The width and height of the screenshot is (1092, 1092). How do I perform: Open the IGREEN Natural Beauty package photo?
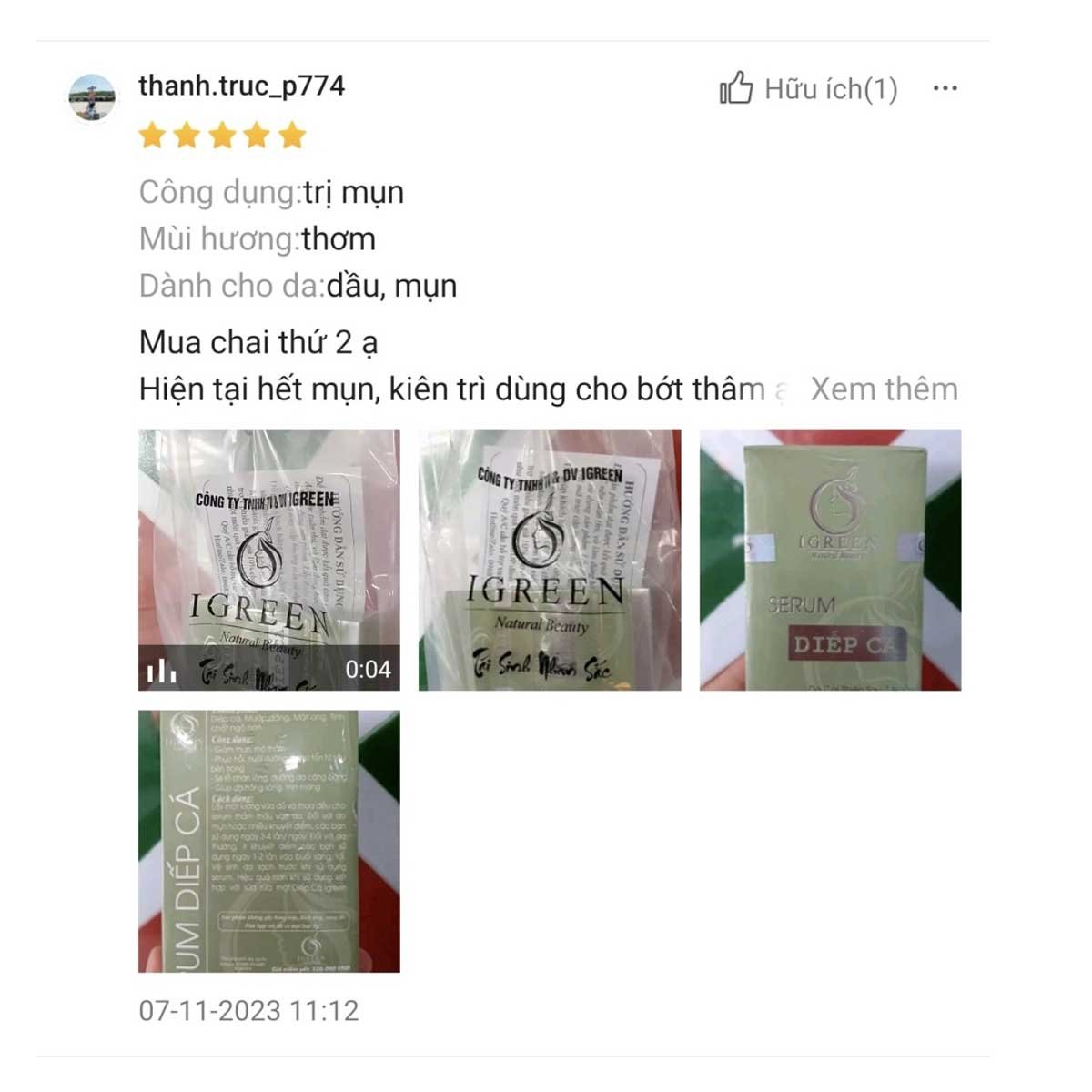pyautogui.click(x=549, y=560)
